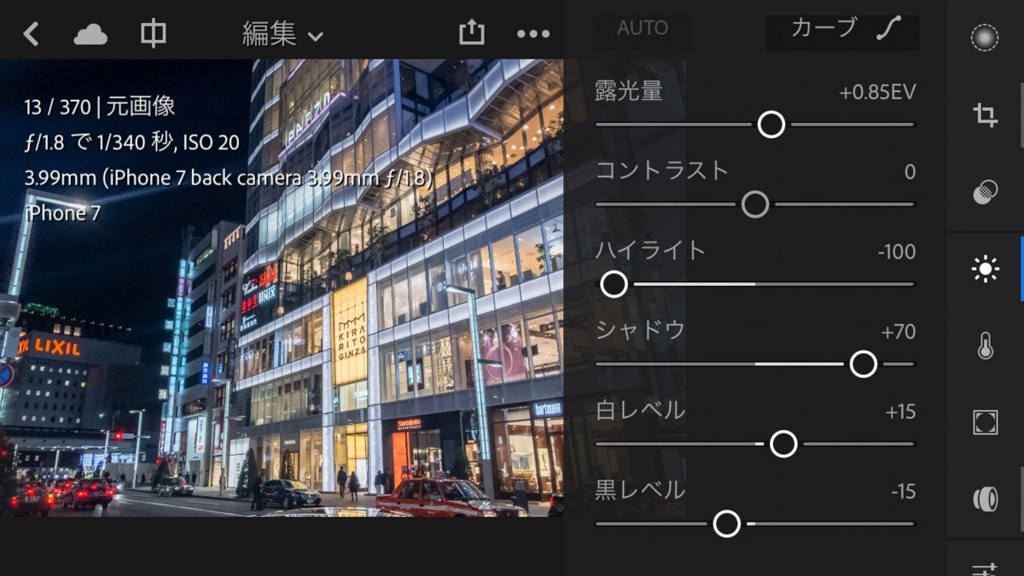Share the photo via the export icon
The width and height of the screenshot is (1024, 576).
coord(471,33)
